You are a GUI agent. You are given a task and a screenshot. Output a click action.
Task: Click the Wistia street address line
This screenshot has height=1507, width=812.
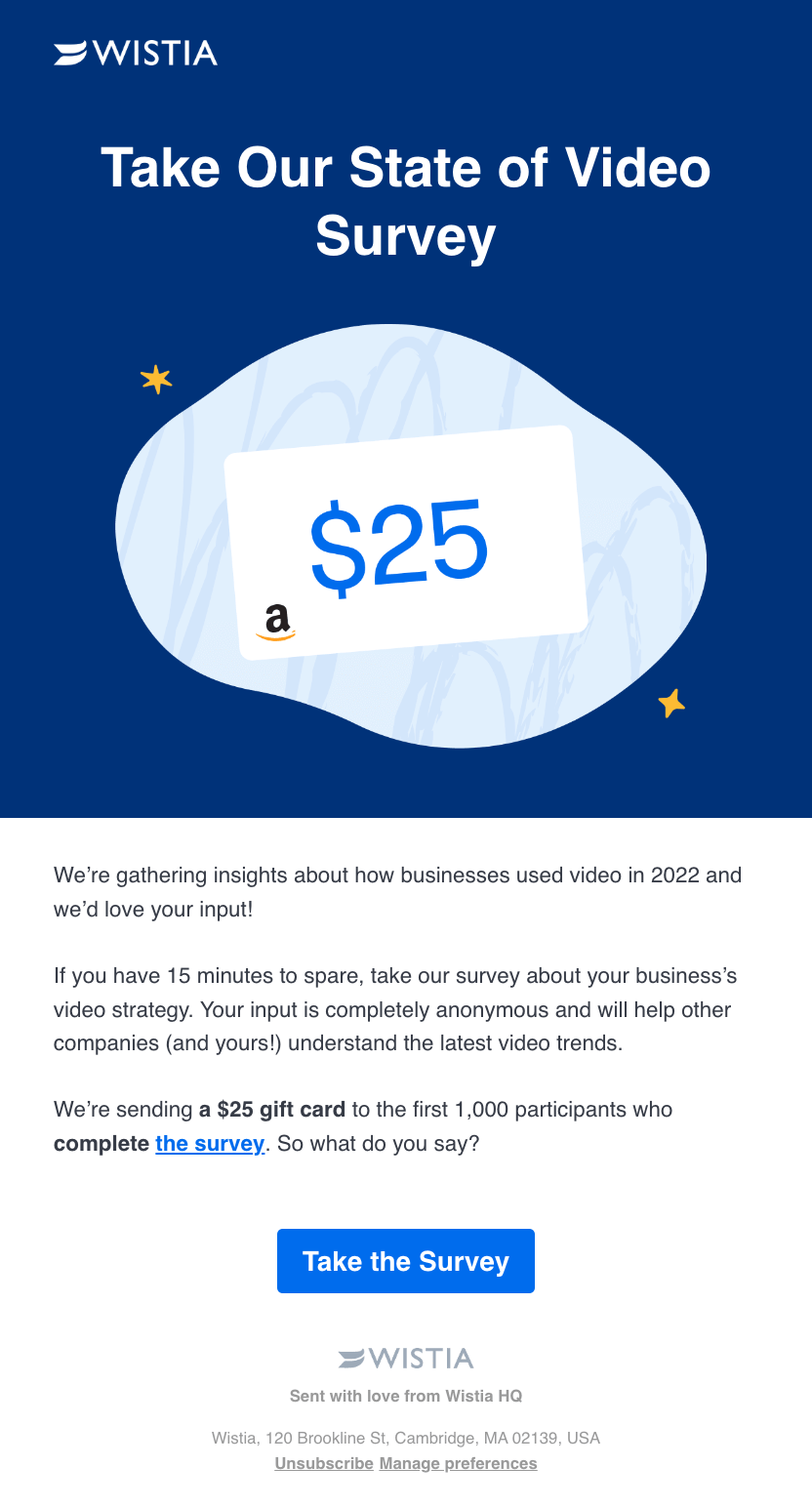(x=405, y=1437)
